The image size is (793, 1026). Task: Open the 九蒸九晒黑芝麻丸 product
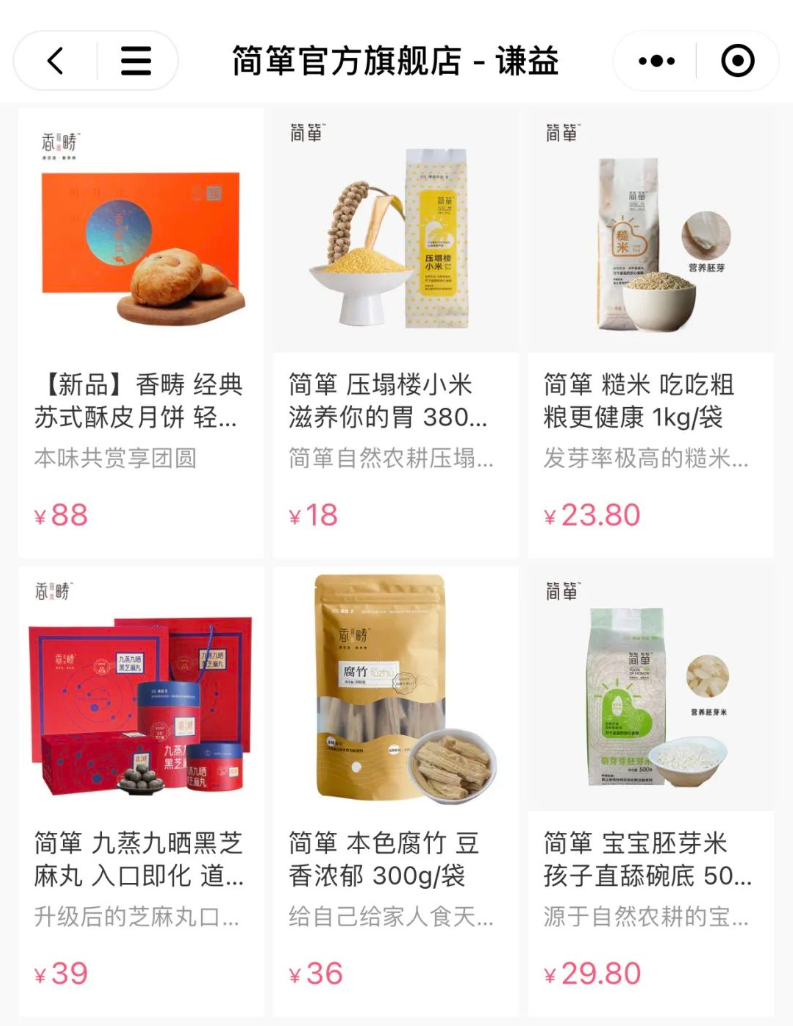pos(141,790)
